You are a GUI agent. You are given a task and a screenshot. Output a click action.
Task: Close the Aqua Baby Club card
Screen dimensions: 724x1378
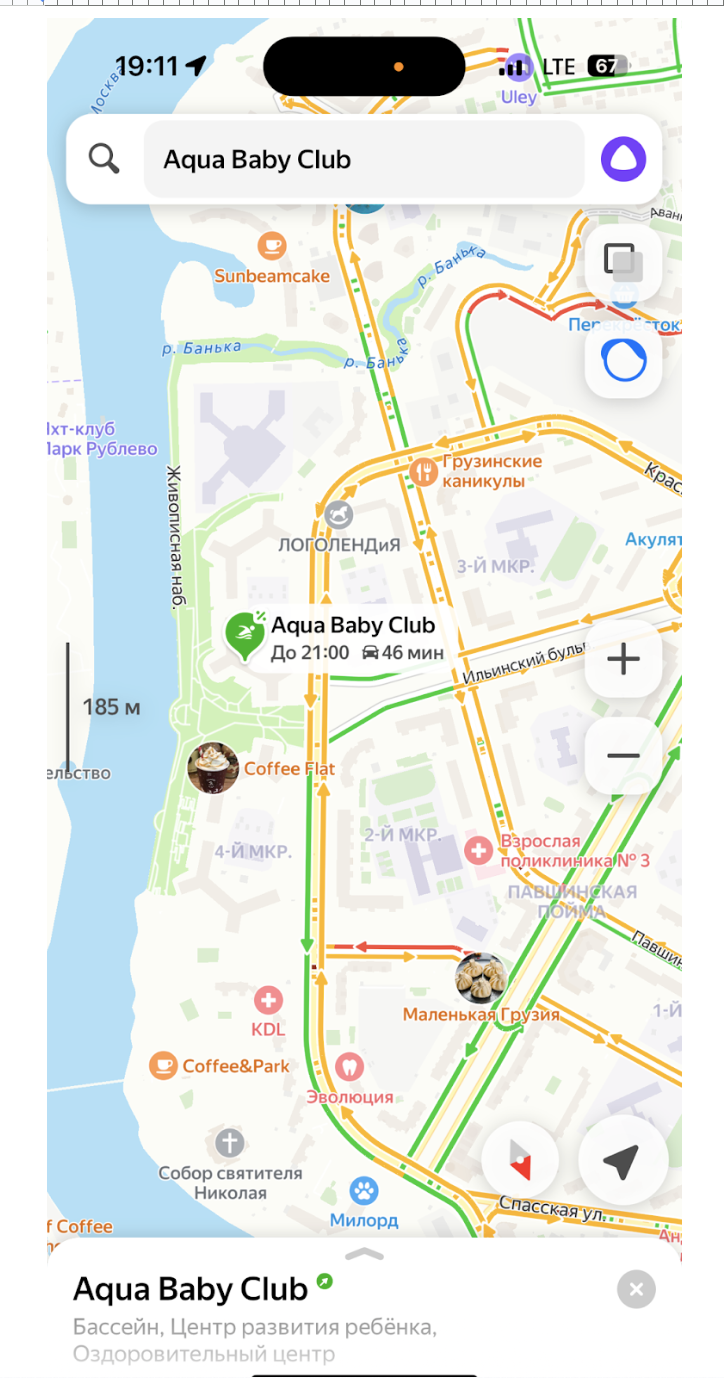[636, 1289]
